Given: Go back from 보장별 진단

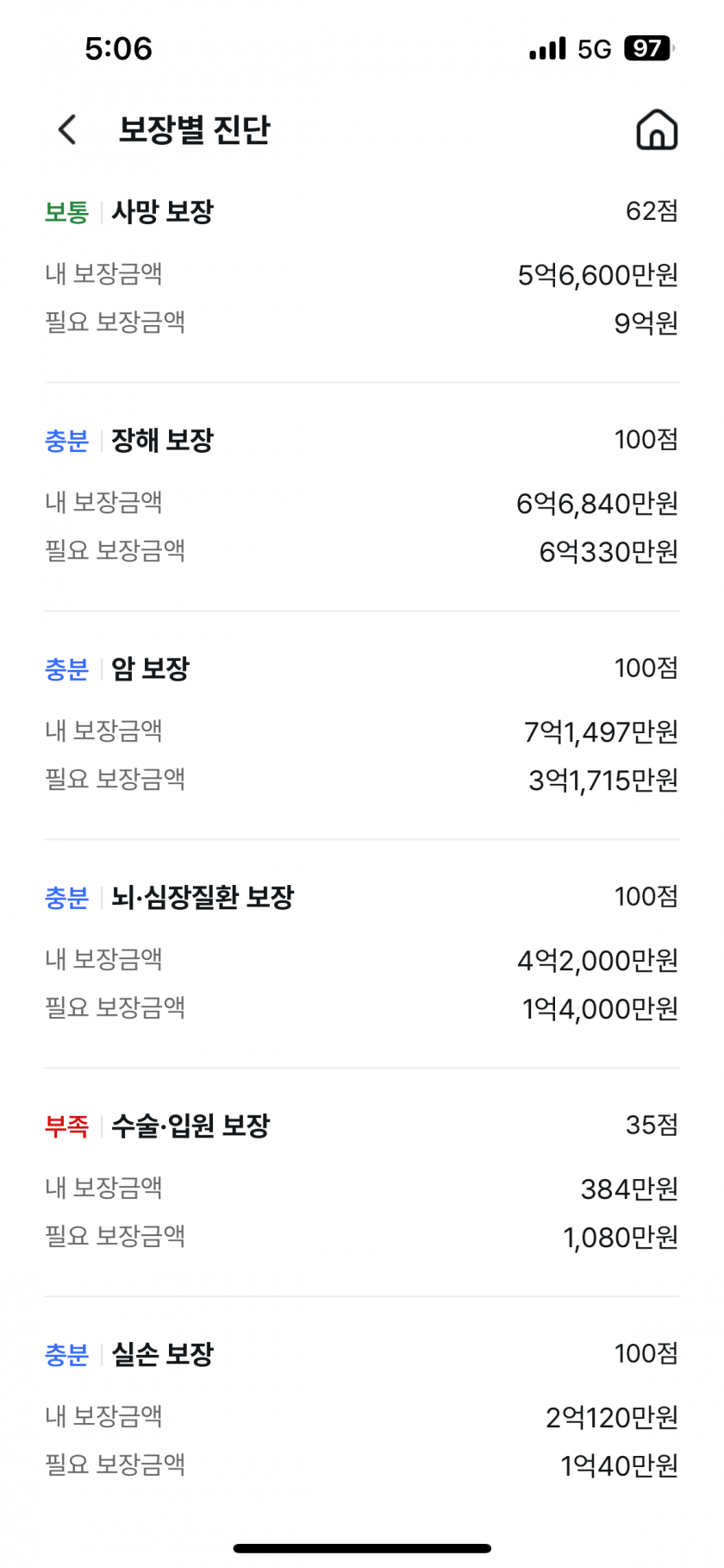Looking at the screenshot, I should (x=67, y=130).
